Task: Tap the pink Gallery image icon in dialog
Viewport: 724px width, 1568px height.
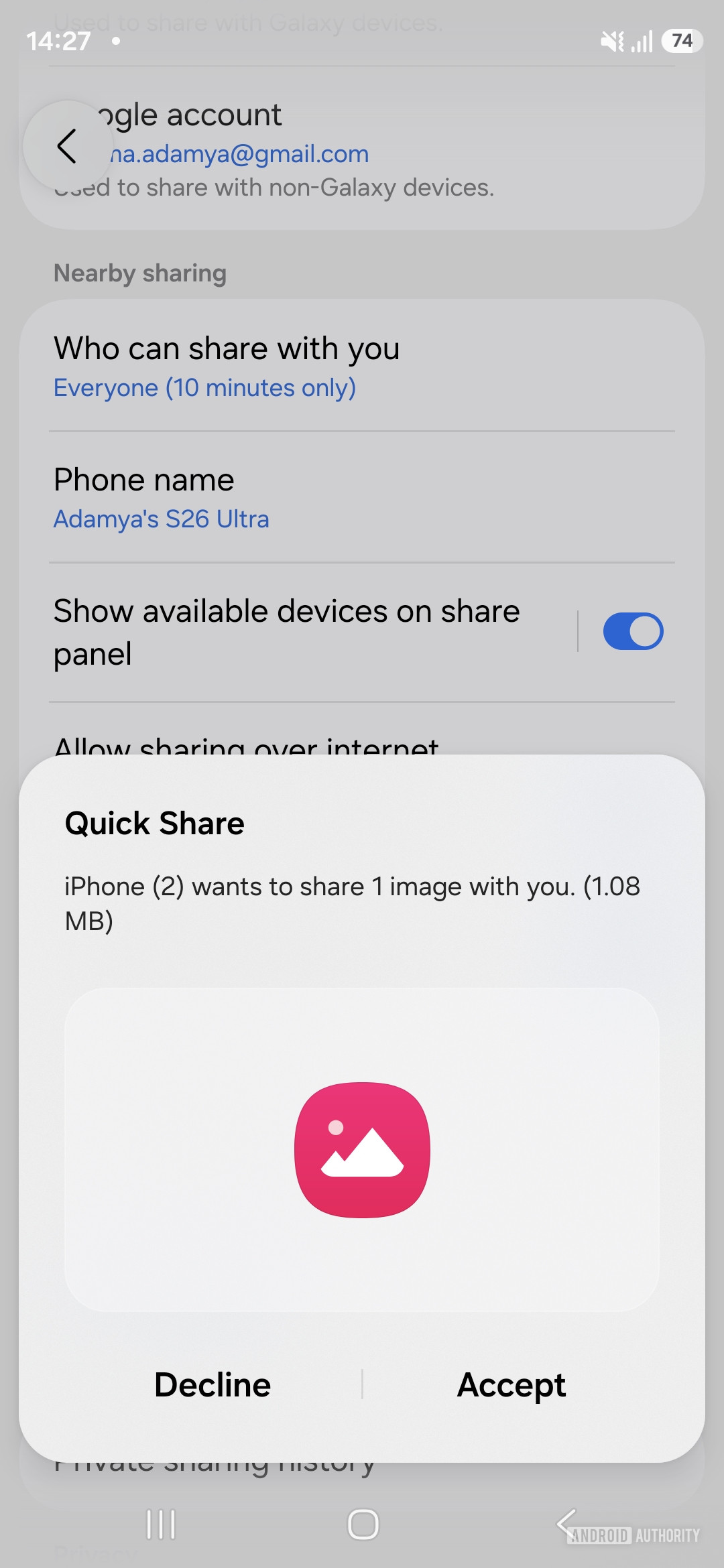Action: 361,1149
